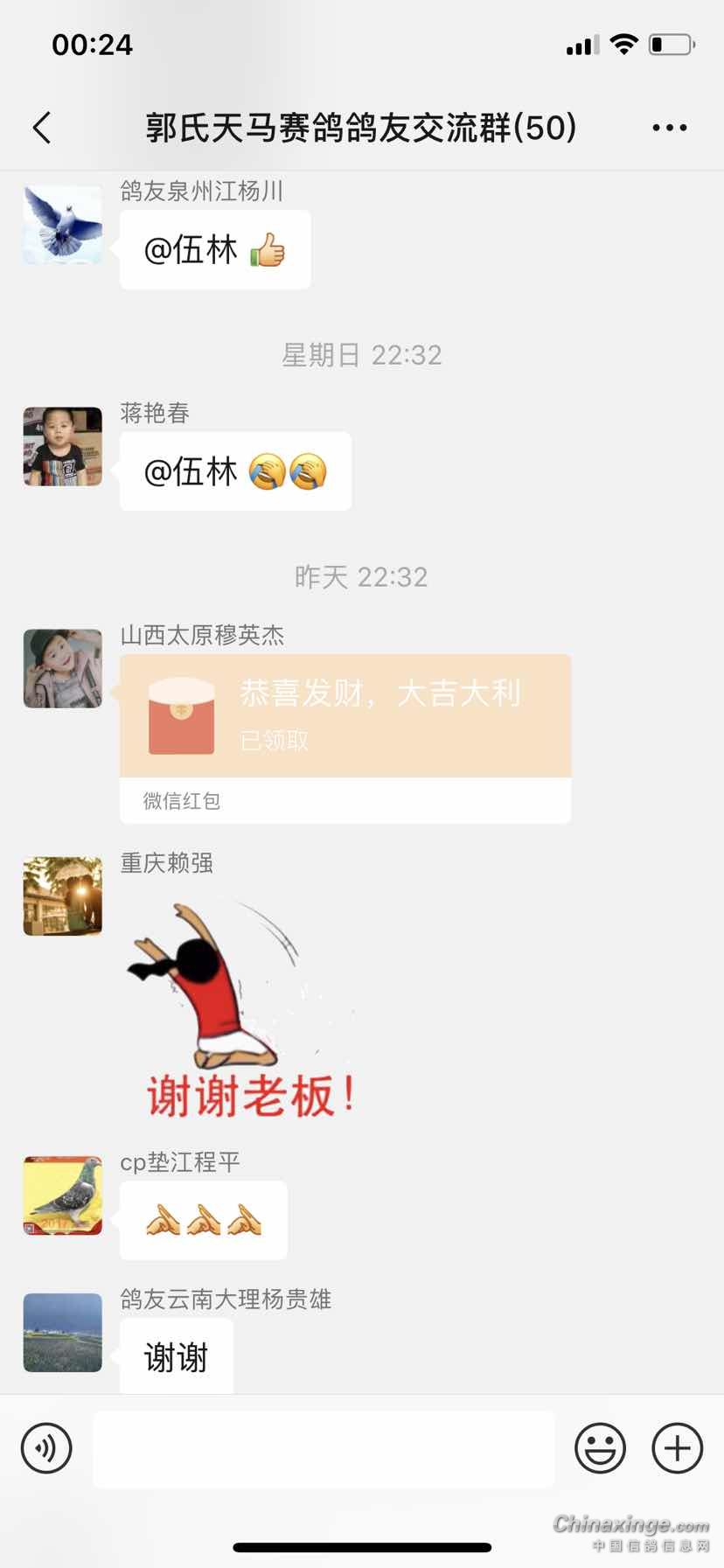View 重庆赖强's avatar profile
Viewport: 724px width, 1568px height.
pos(63,896)
